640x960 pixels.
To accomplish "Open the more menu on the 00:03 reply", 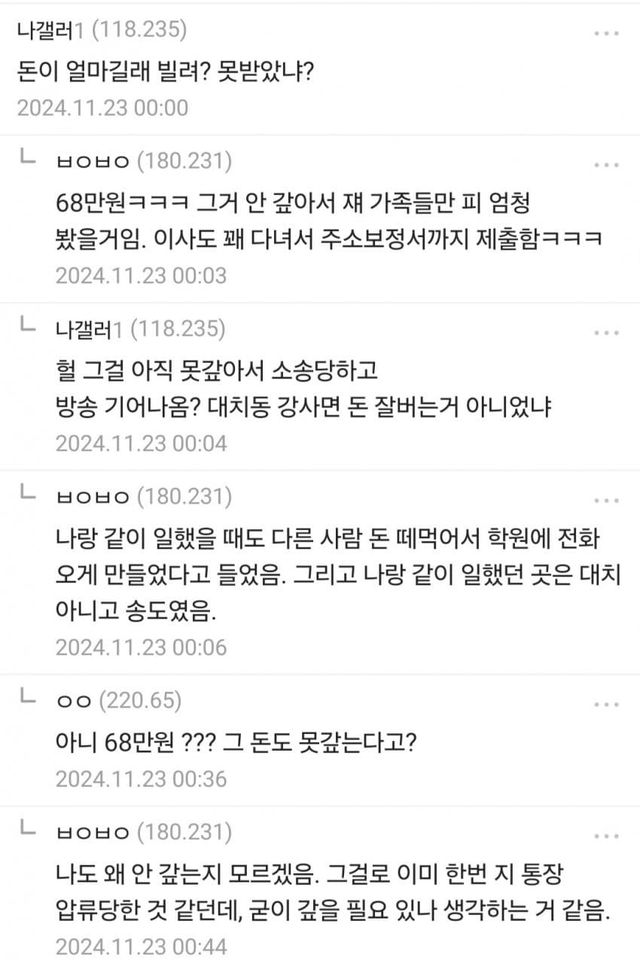I will pos(606,163).
